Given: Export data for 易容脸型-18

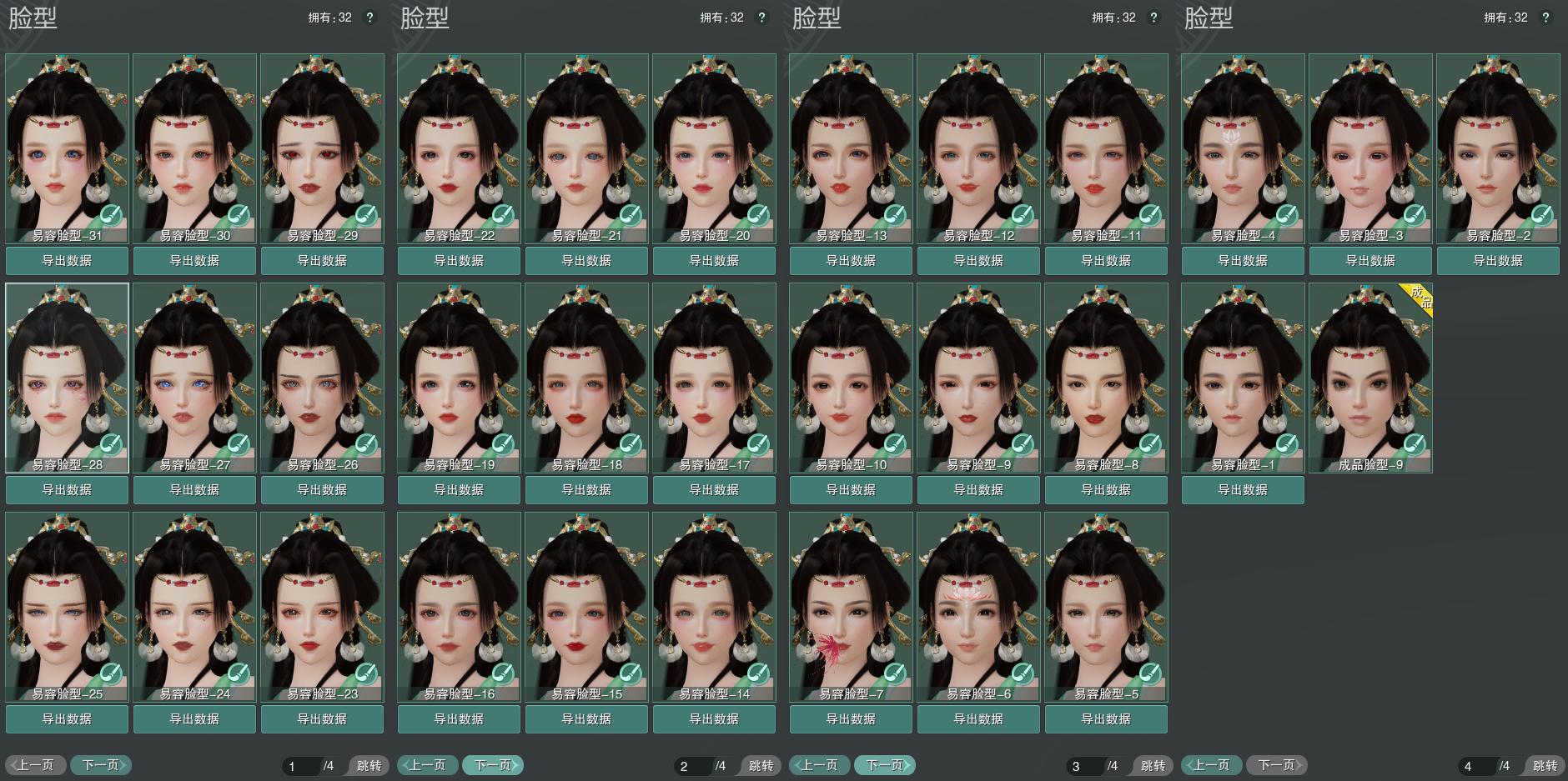Looking at the screenshot, I should (x=586, y=490).
